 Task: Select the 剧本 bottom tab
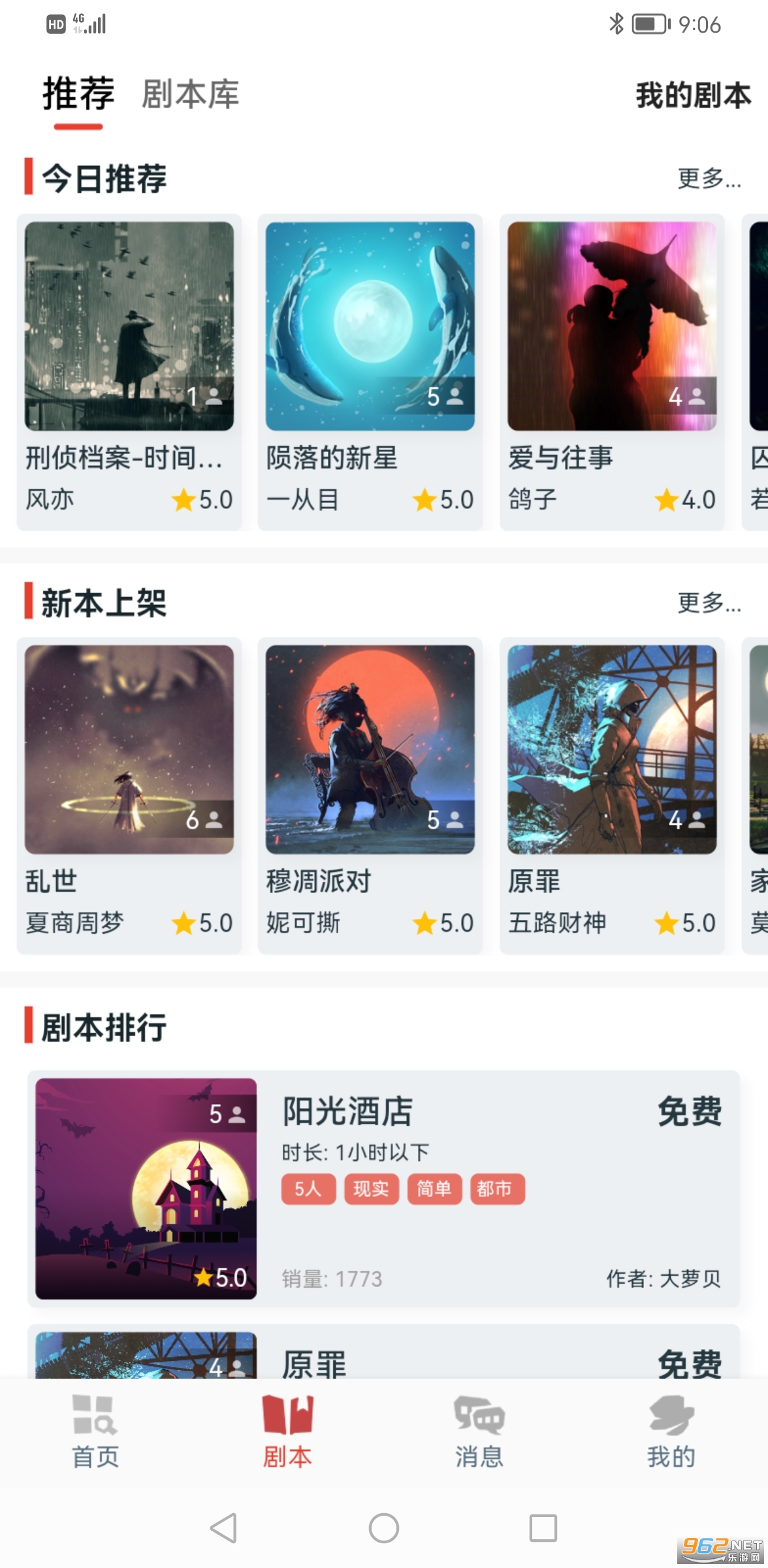coord(287,1432)
